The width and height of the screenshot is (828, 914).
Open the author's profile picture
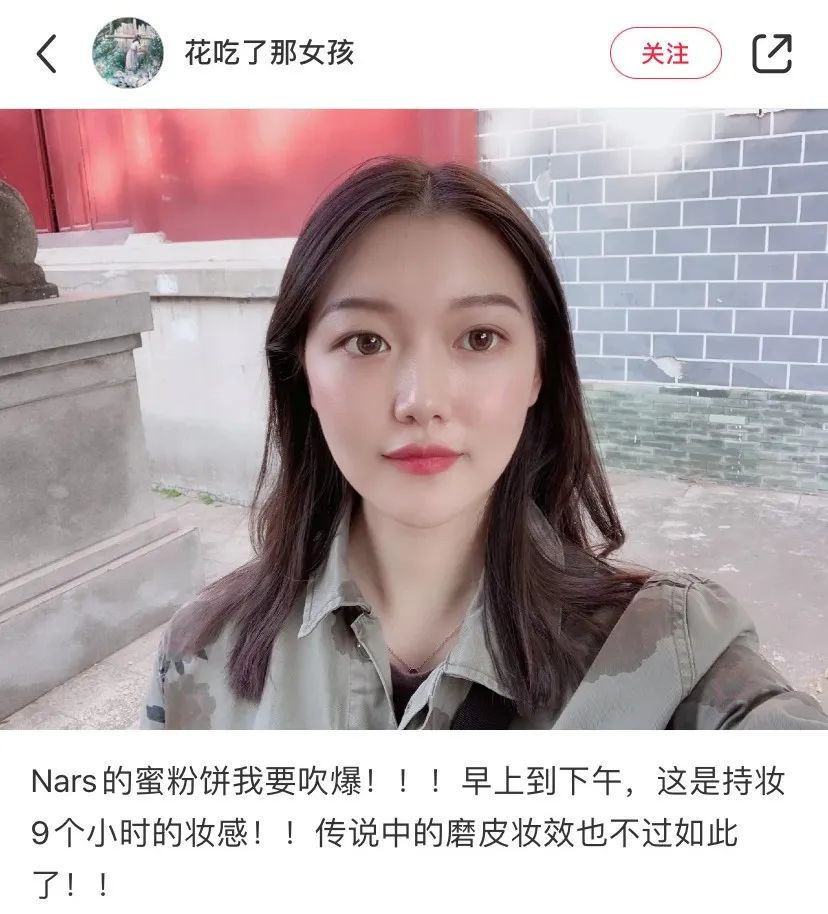coord(127,53)
